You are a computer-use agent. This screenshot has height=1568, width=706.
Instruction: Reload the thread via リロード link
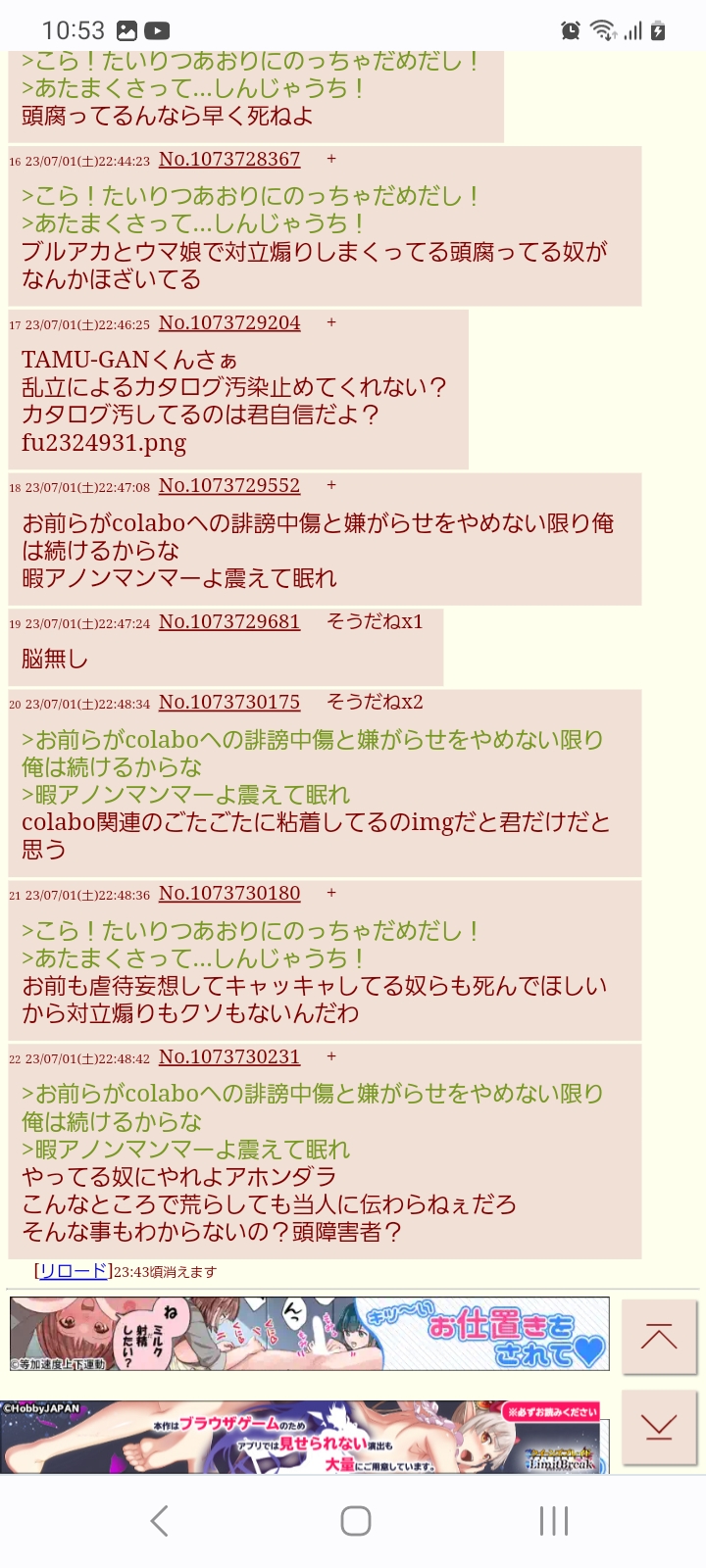tap(73, 1271)
